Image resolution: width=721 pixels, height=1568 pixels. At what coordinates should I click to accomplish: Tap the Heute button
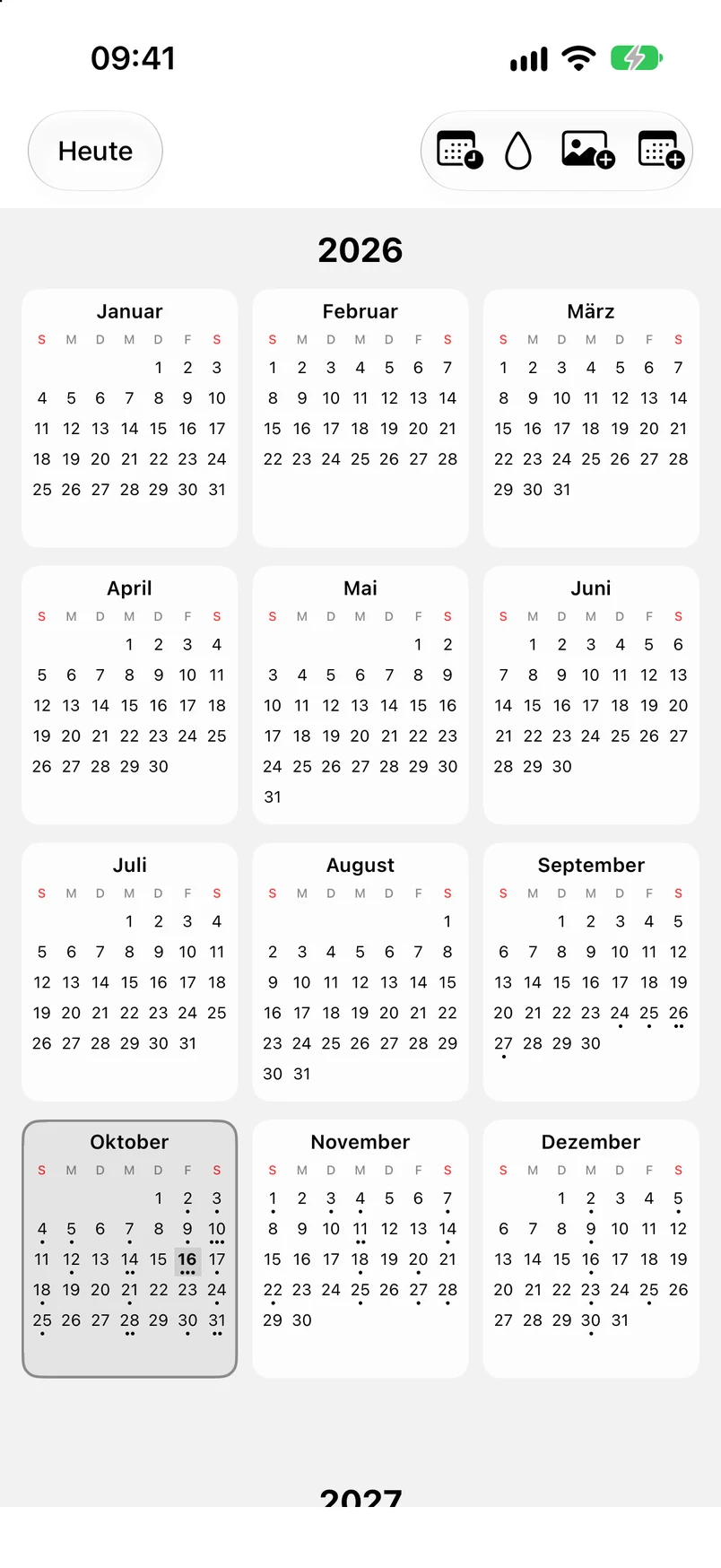95,151
